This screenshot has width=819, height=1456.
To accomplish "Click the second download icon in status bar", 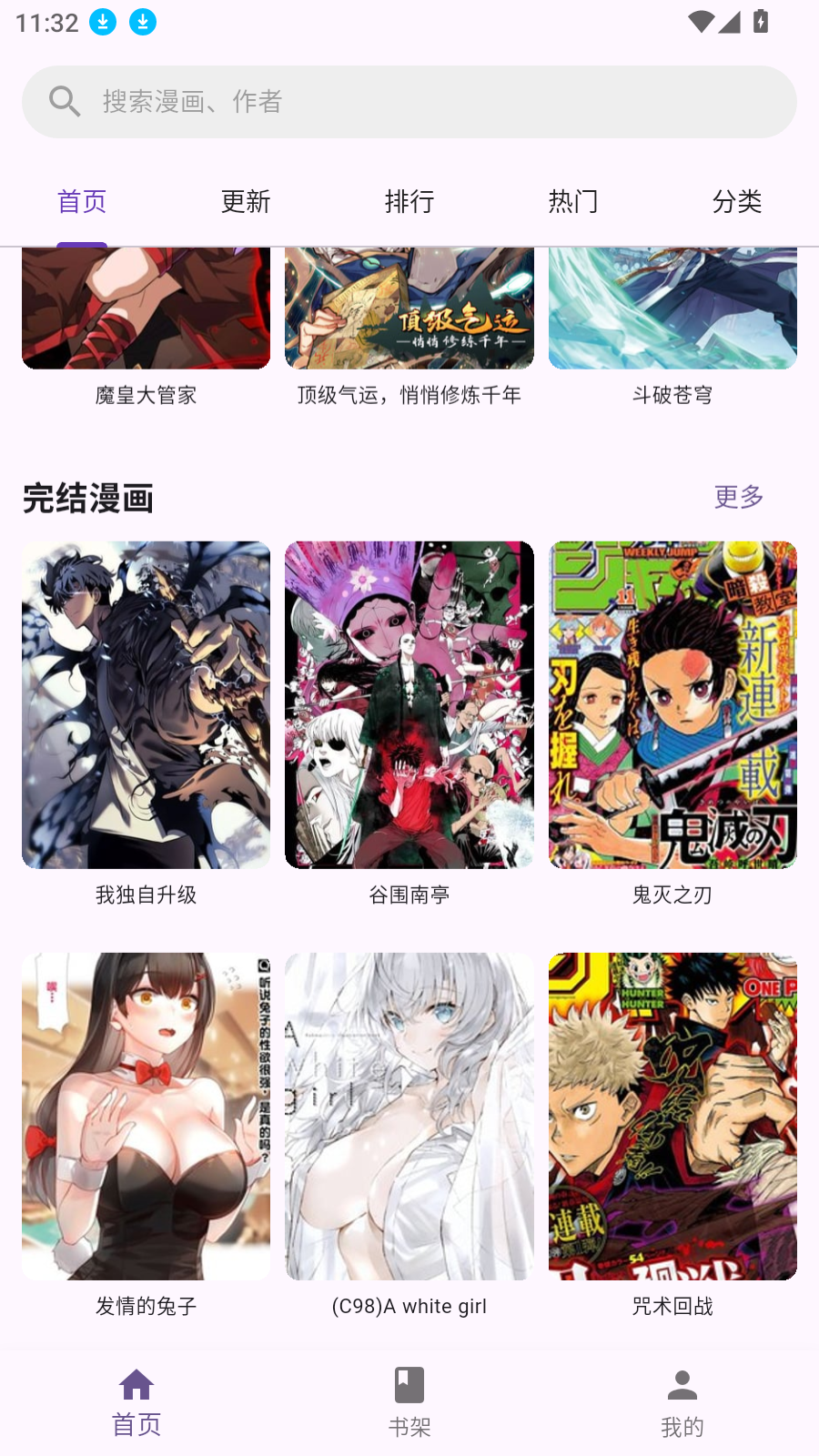I will pos(142,21).
